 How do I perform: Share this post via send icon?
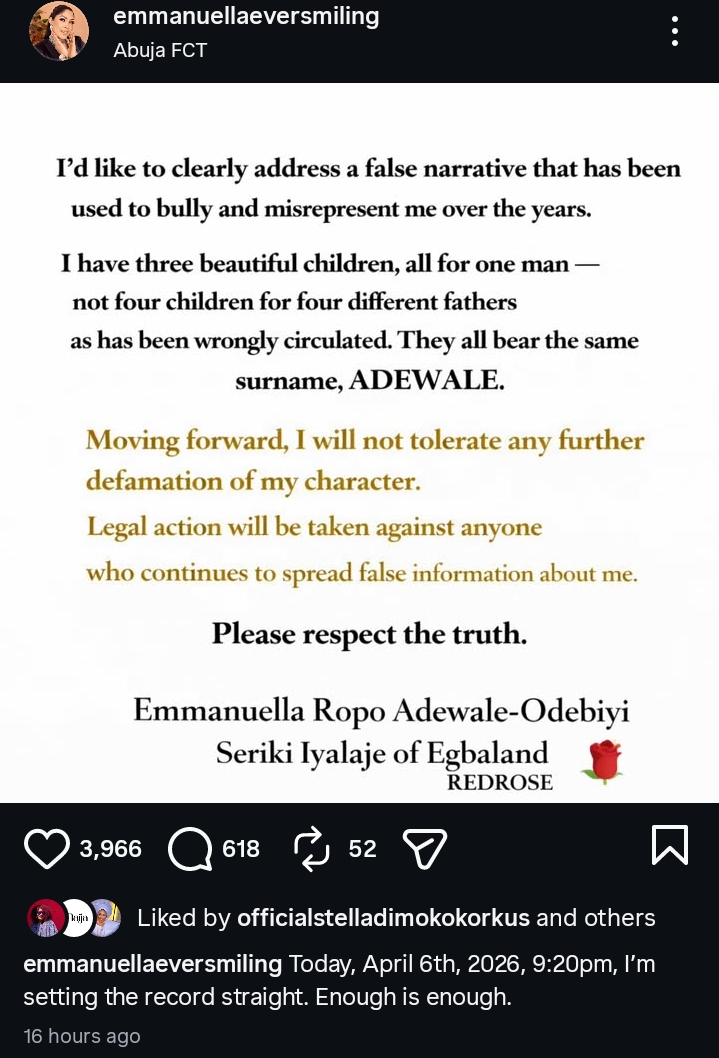pyautogui.click(x=423, y=849)
